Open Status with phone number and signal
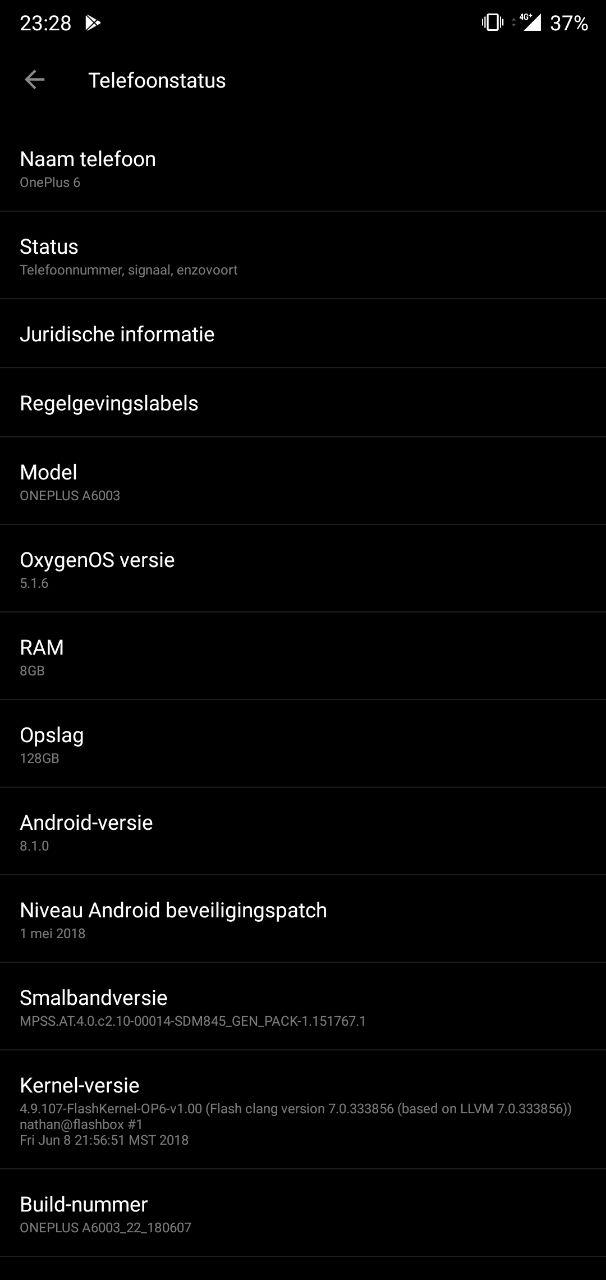This screenshot has width=606, height=1280. coord(303,256)
